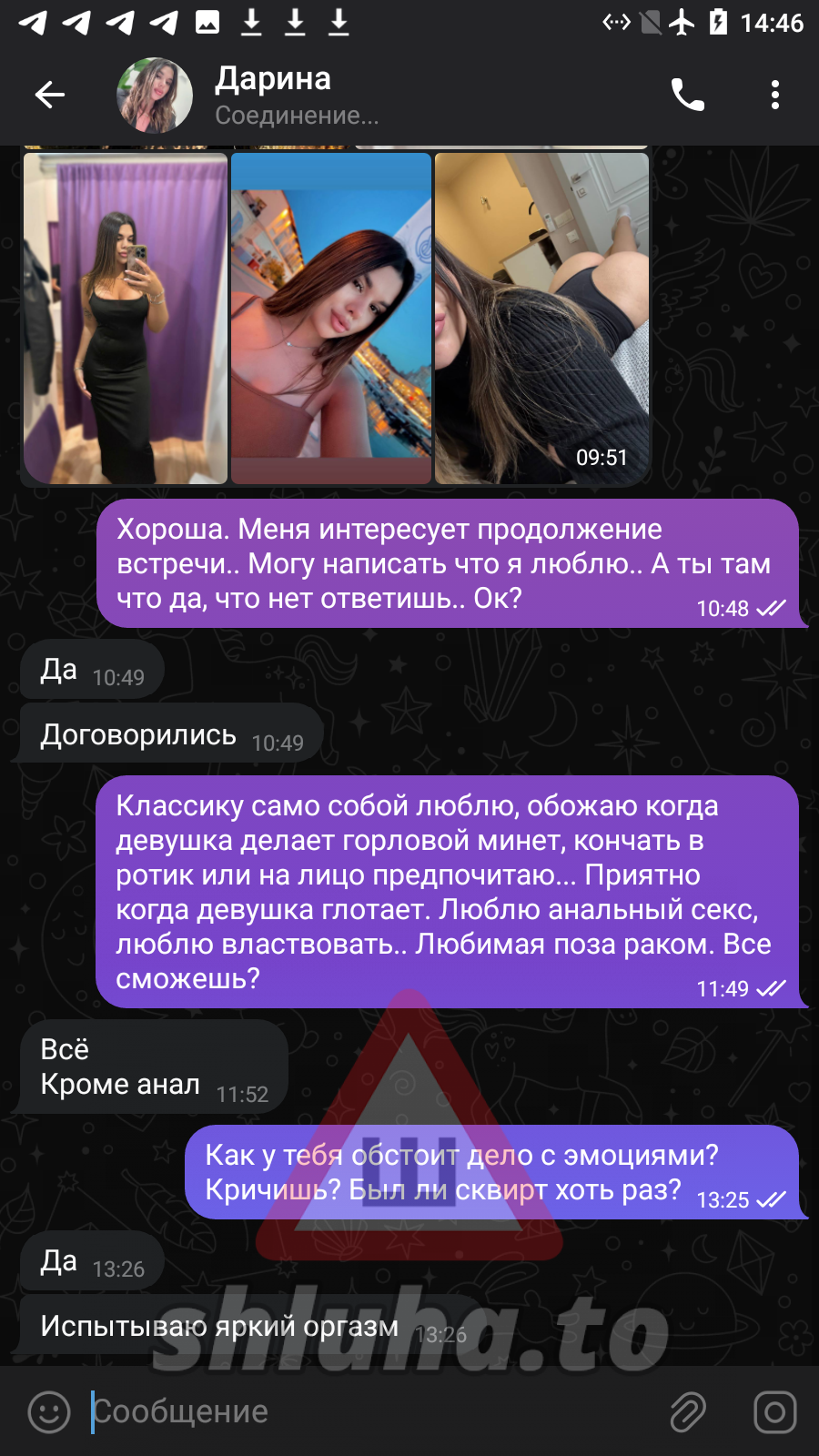This screenshot has height=1456, width=819.
Task: View the middle photo with blue background
Action: tap(331, 318)
